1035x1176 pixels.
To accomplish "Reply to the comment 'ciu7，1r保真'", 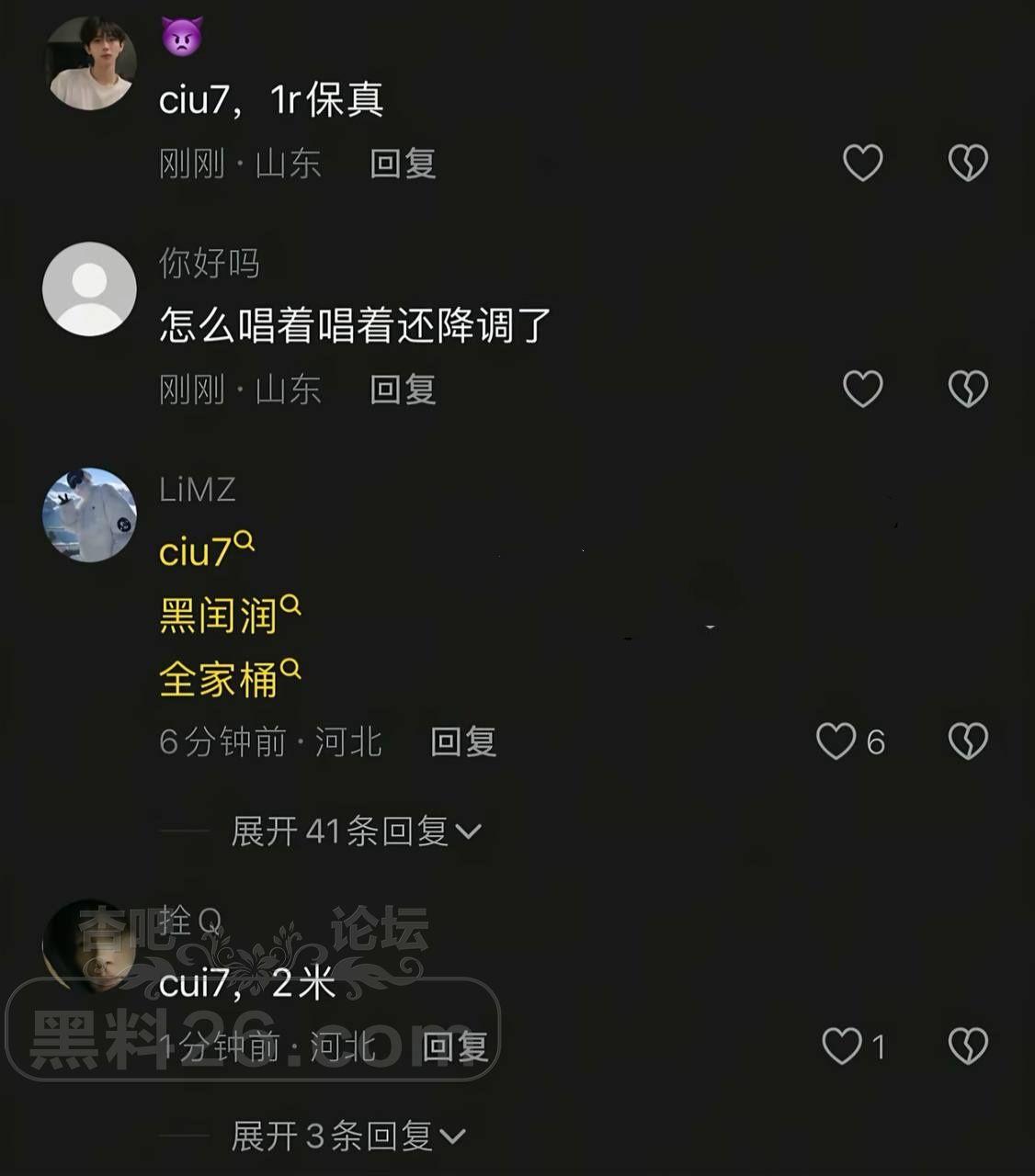I will 403,164.
